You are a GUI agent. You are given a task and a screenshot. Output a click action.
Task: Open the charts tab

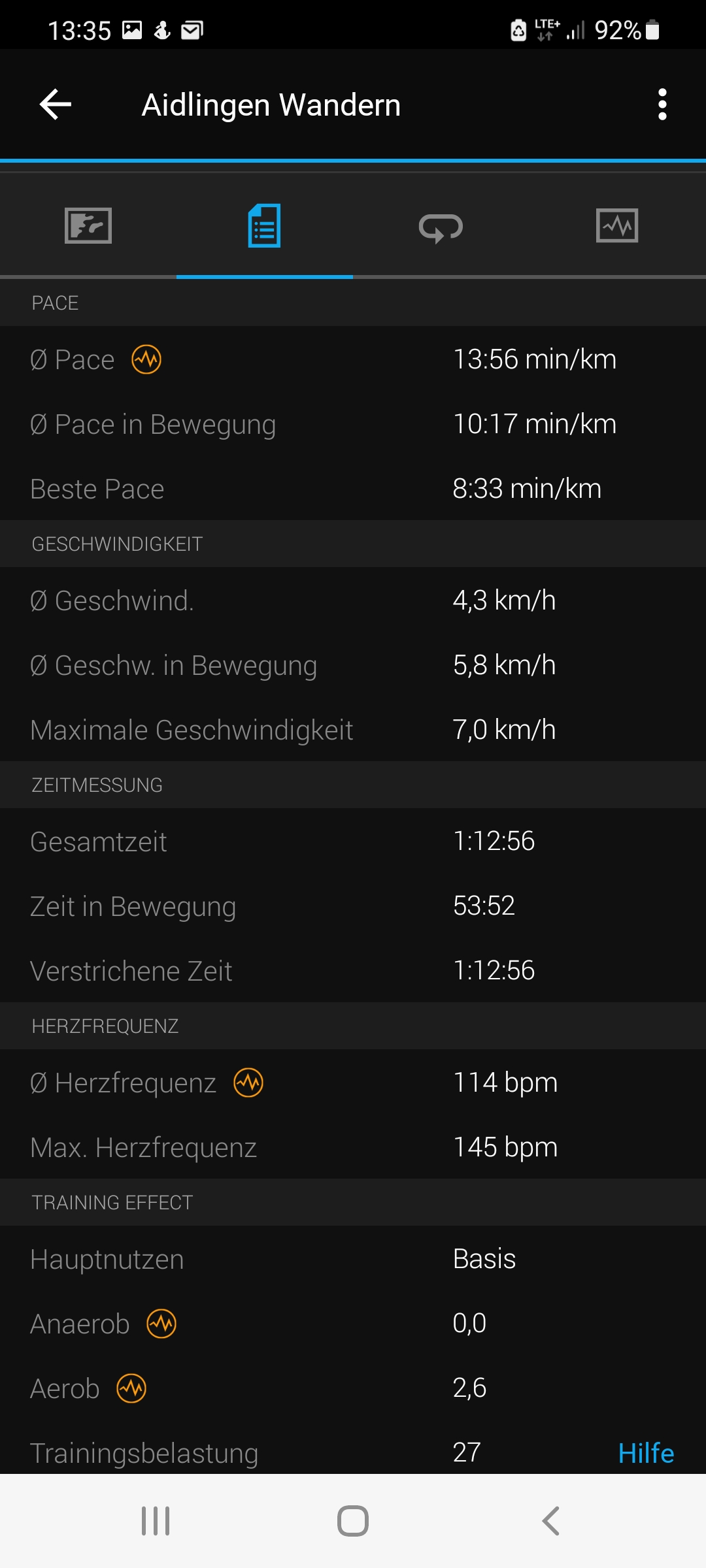point(617,226)
